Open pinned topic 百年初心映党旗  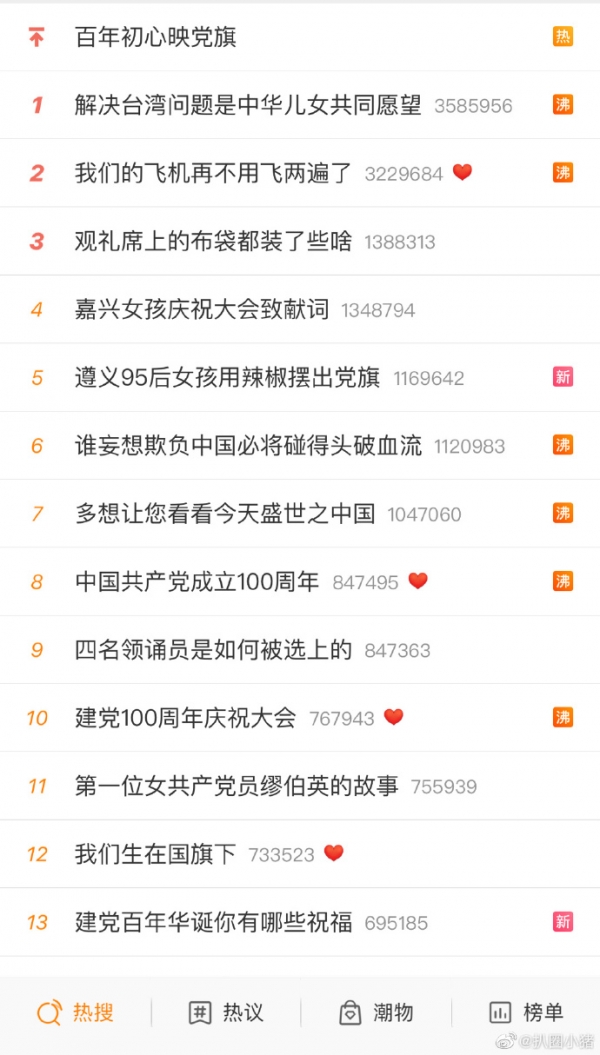(300, 37)
